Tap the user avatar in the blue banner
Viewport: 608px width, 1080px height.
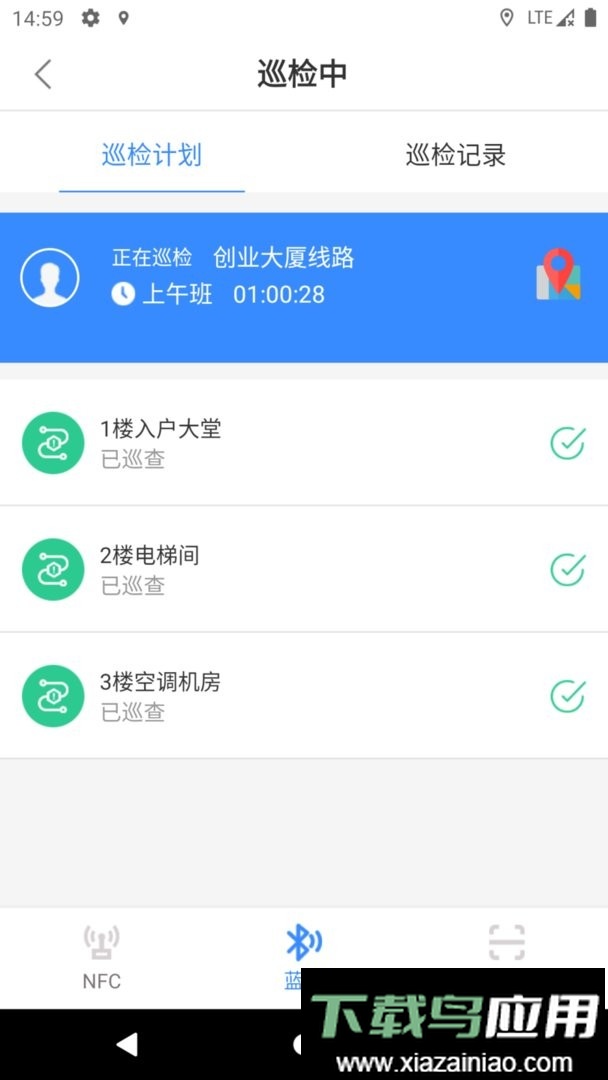tap(50, 277)
